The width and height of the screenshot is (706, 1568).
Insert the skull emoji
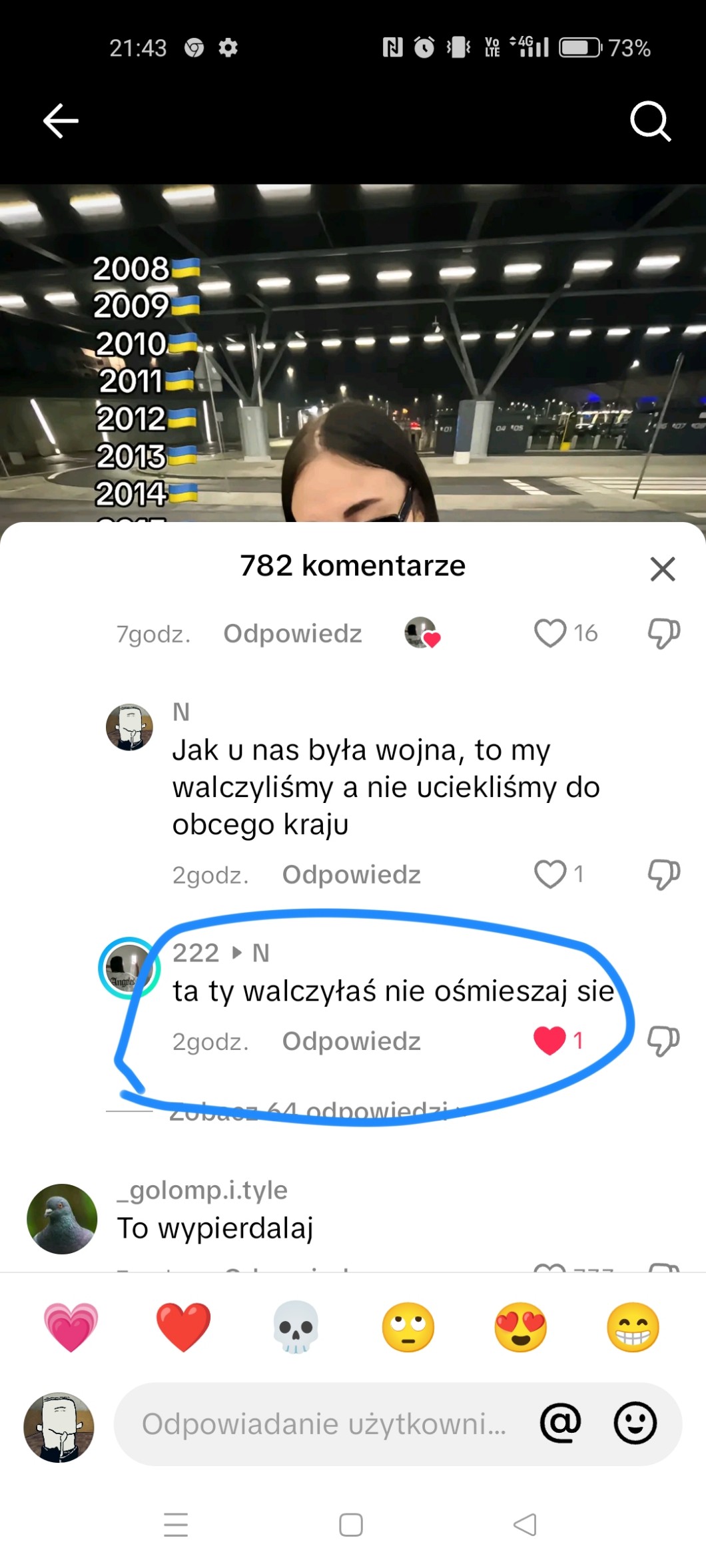point(296,1326)
